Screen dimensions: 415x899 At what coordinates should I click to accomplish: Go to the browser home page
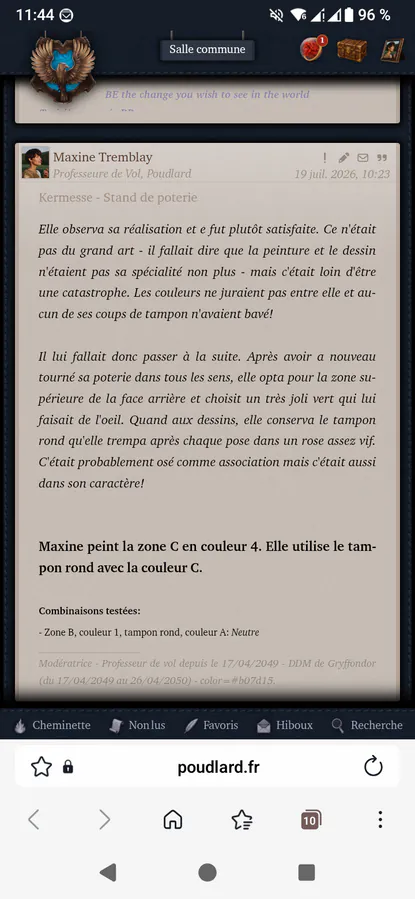pyautogui.click(x=173, y=820)
